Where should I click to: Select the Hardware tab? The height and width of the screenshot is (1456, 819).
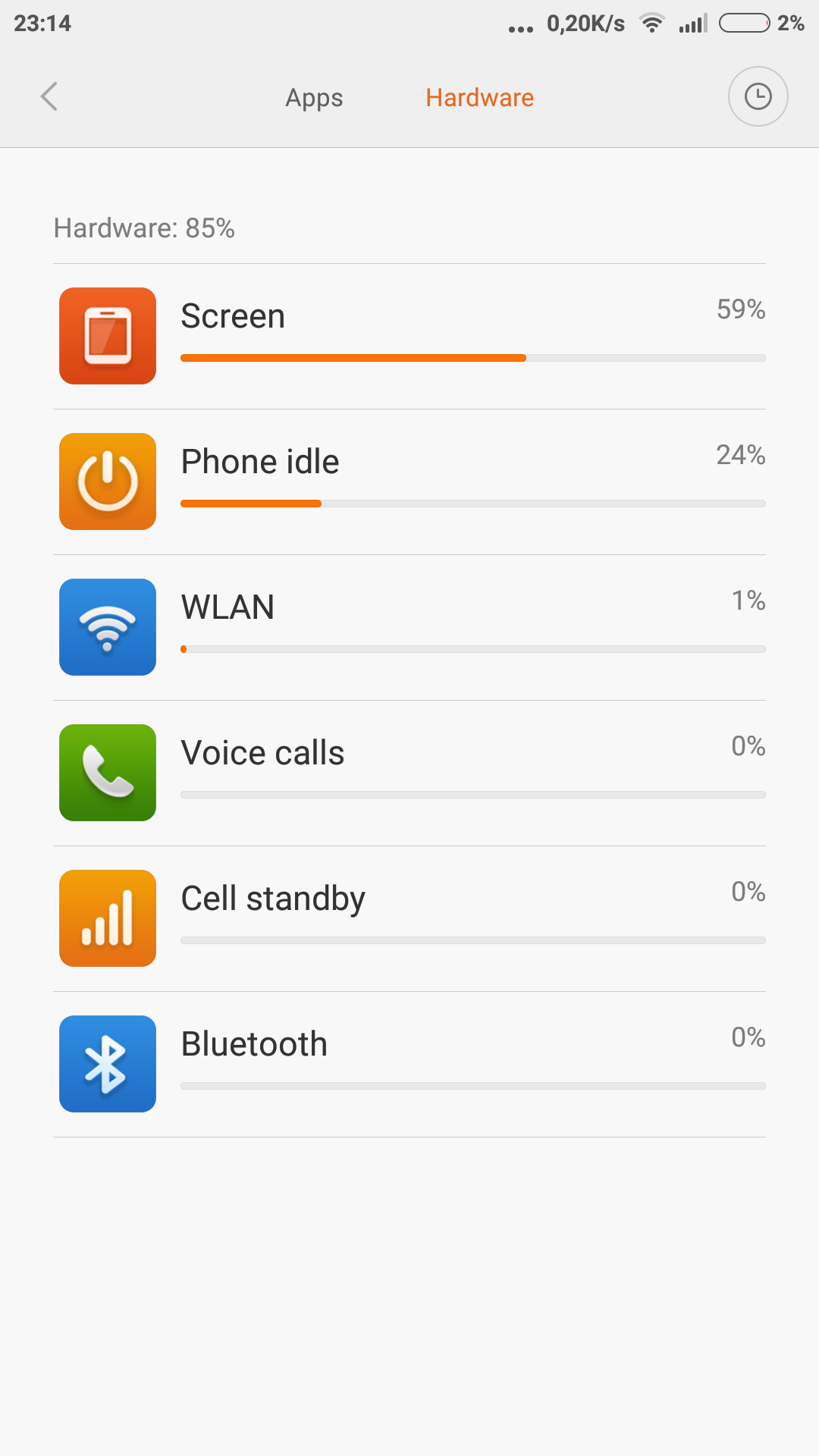pos(479,98)
